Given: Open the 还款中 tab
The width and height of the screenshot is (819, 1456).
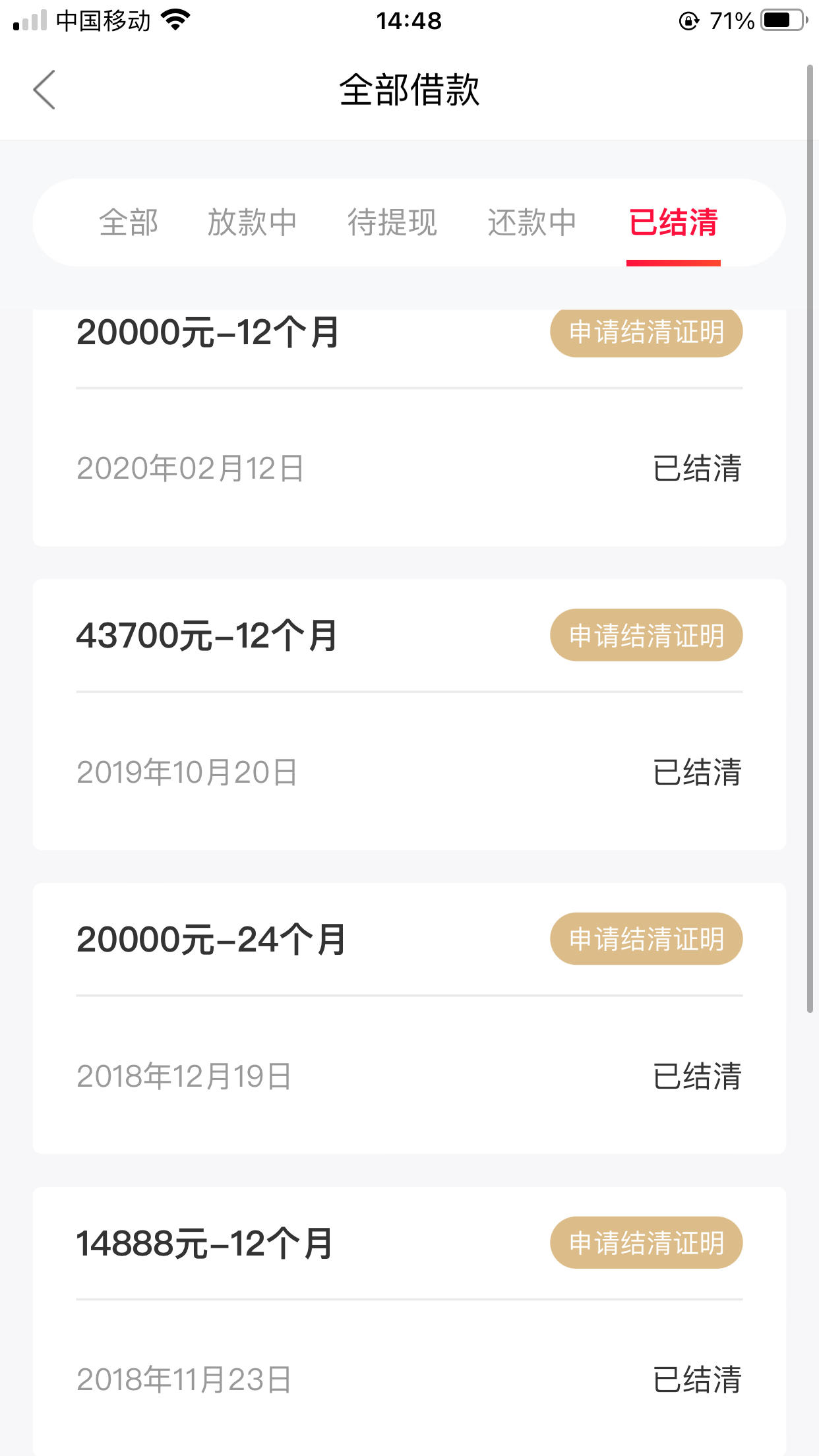Looking at the screenshot, I should (x=532, y=222).
